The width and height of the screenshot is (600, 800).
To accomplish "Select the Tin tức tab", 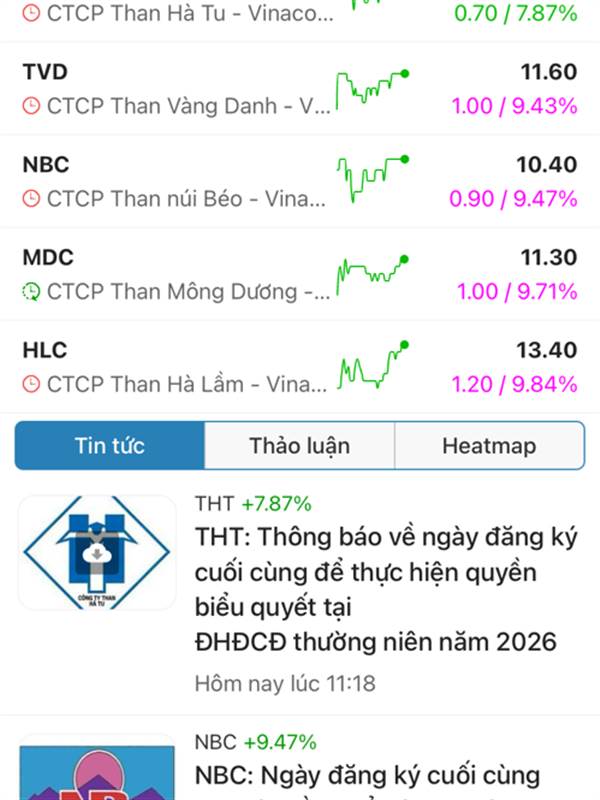I will (110, 446).
